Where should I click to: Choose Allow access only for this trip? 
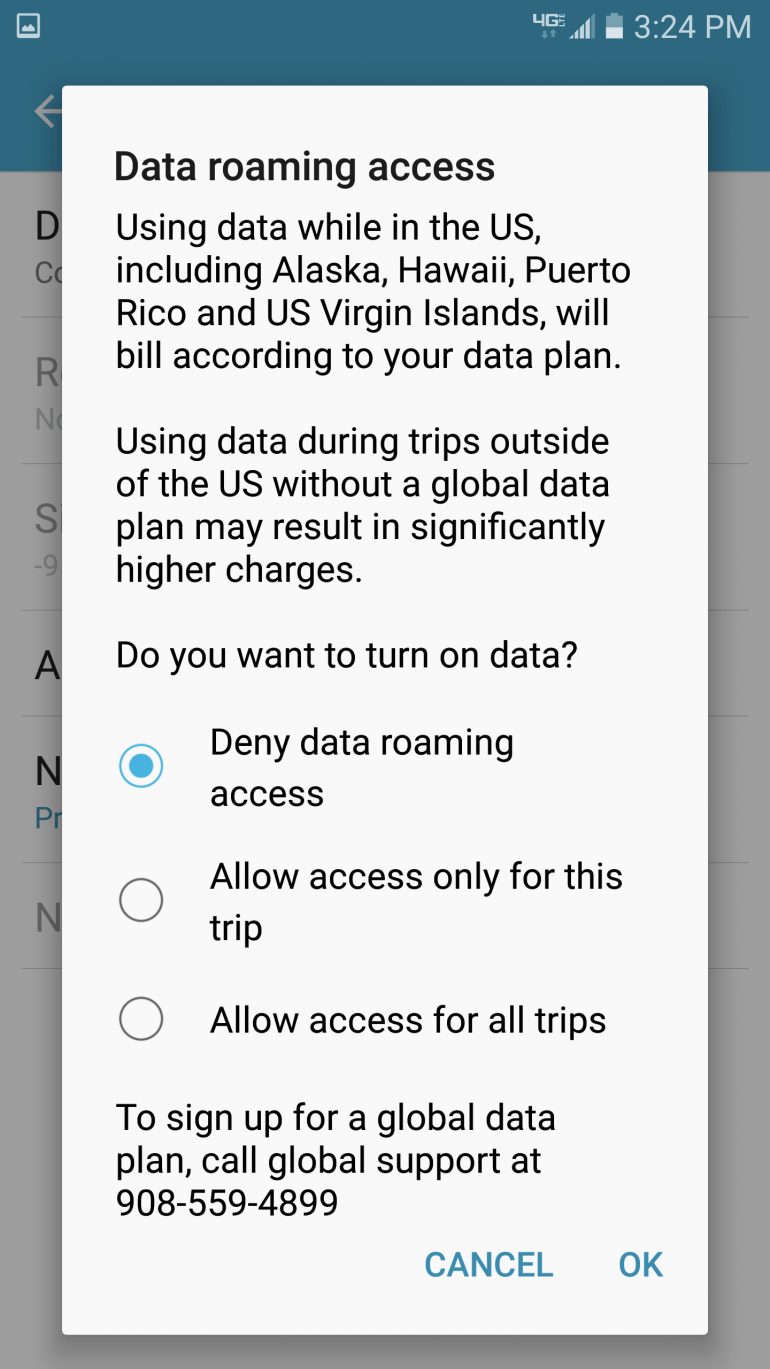tap(141, 900)
